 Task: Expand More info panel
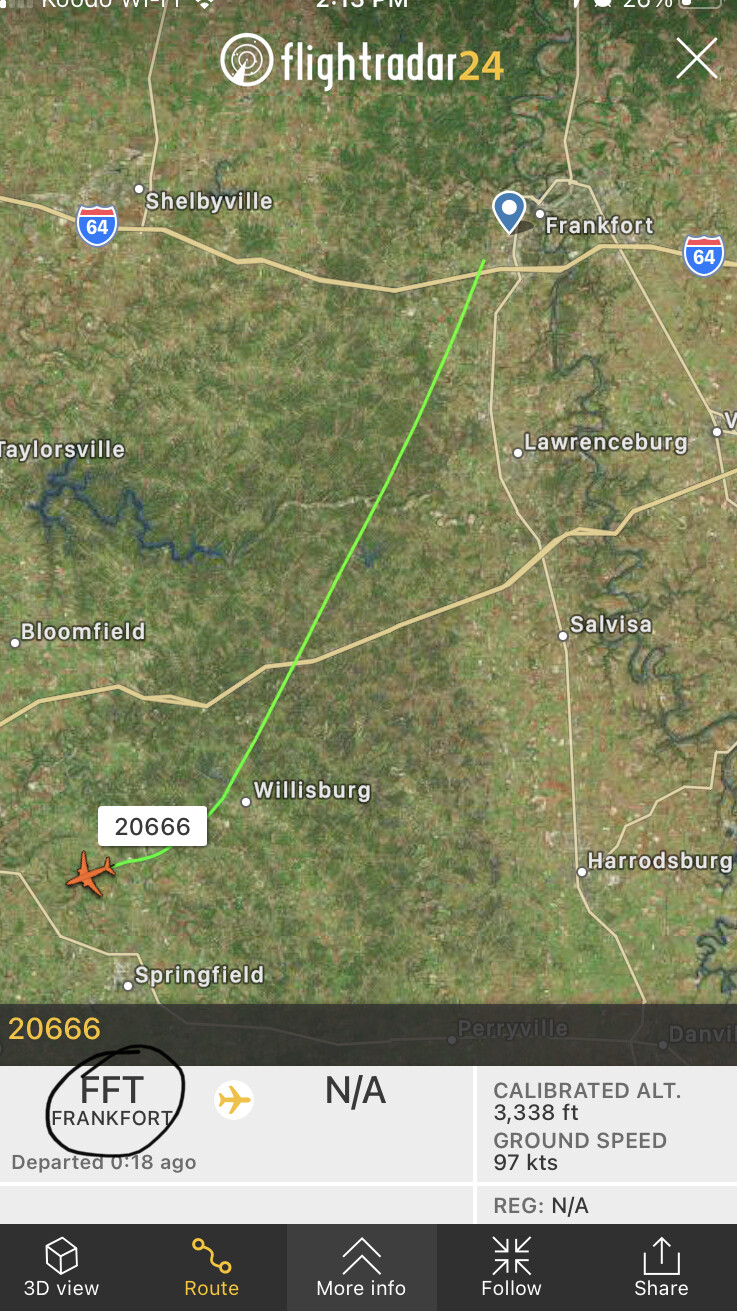[361, 1267]
